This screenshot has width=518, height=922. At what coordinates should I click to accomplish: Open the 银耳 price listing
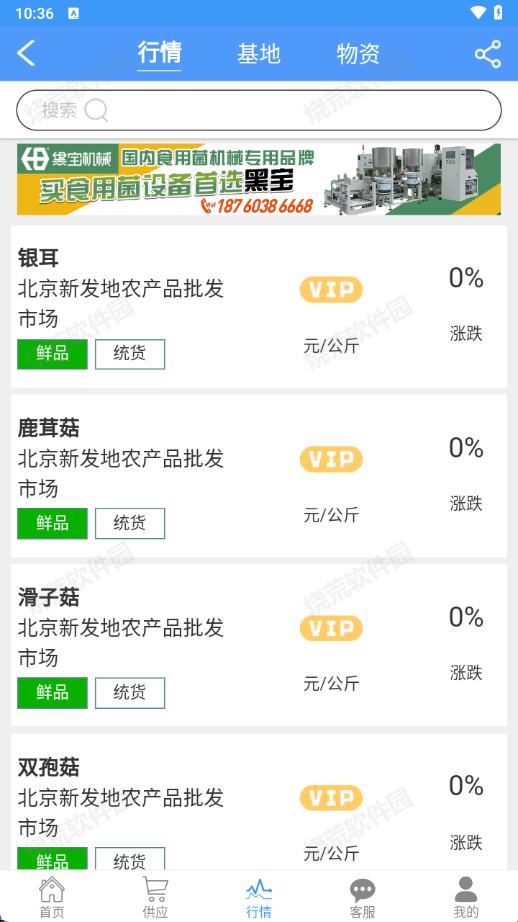tap(259, 306)
